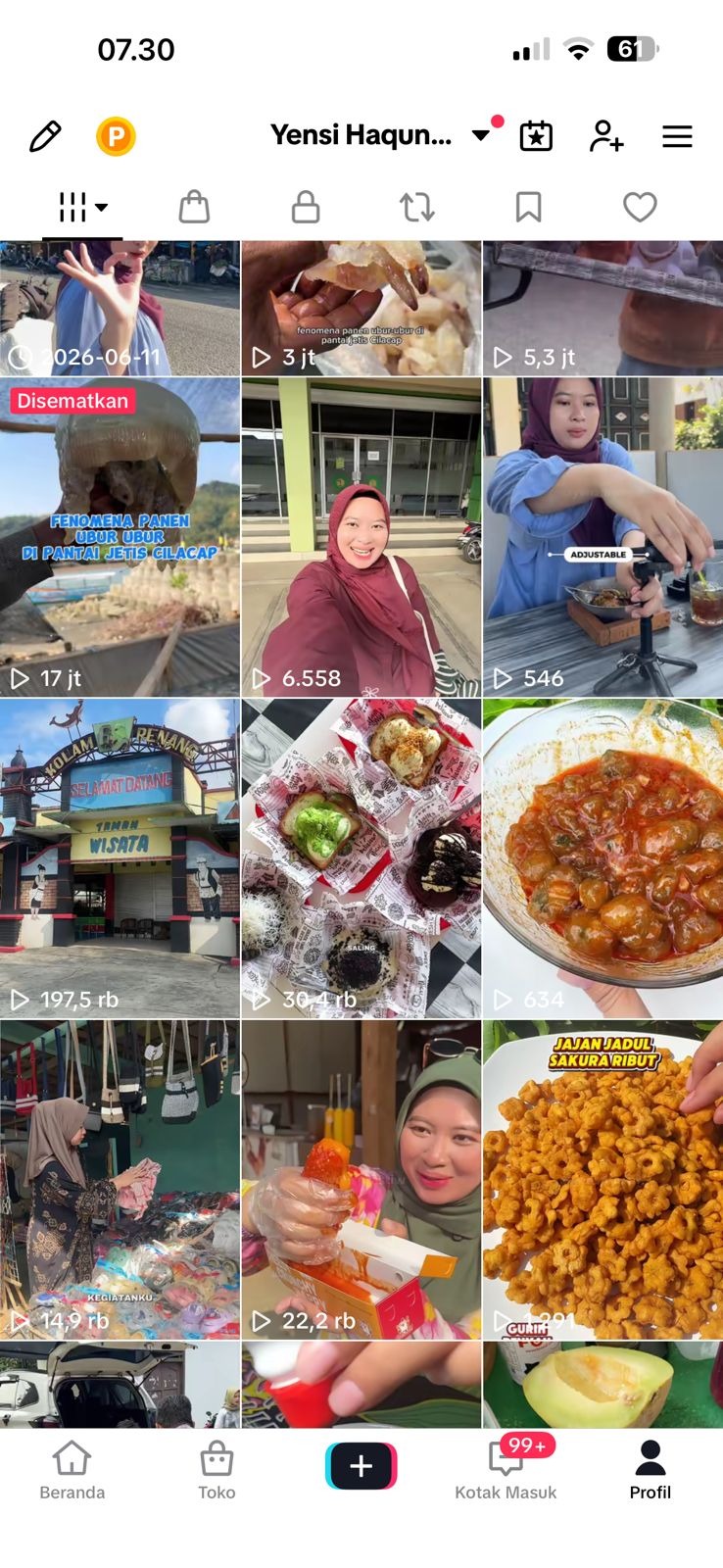This screenshot has height=1568, width=723.
Task: Switch to the reposts tab
Action: tap(417, 207)
